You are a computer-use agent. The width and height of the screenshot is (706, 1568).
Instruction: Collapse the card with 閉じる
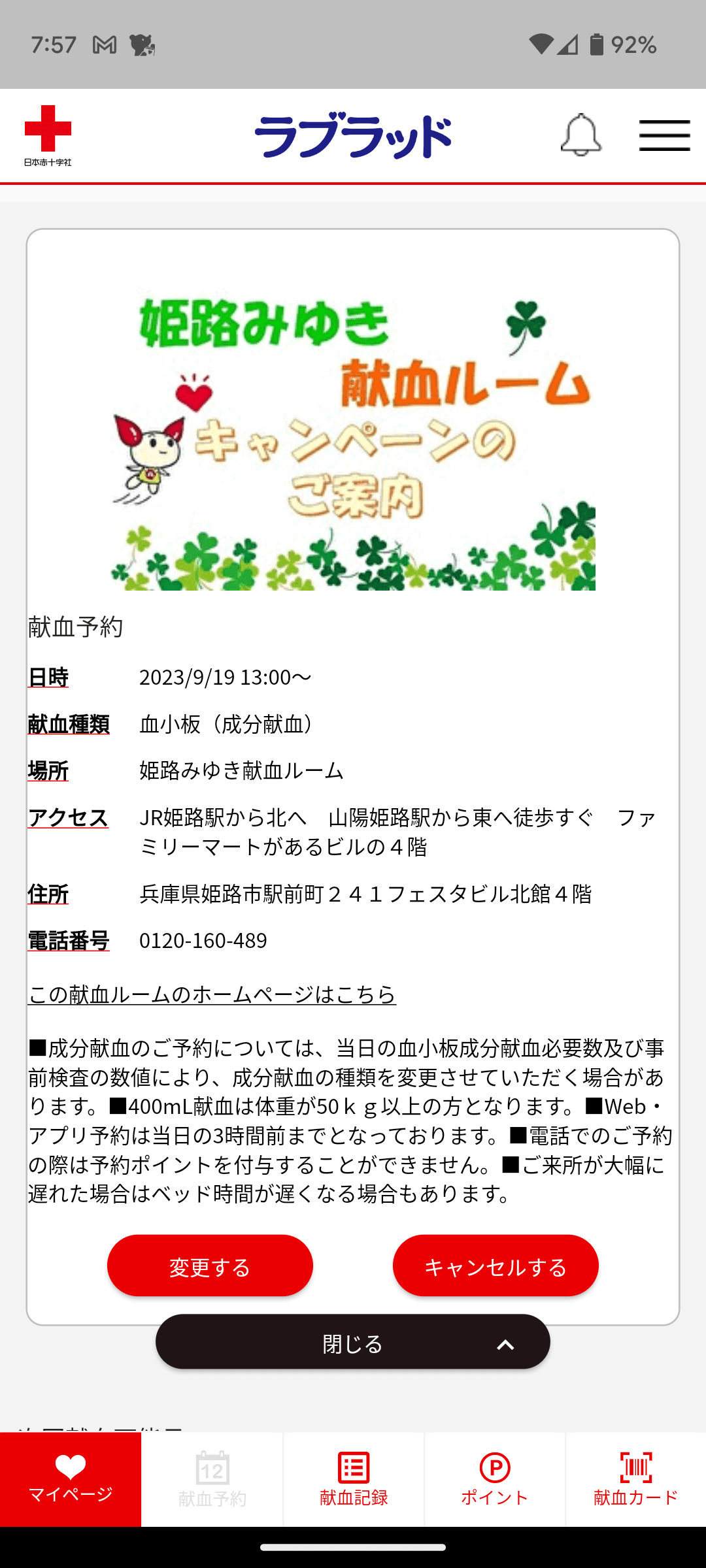(353, 1343)
